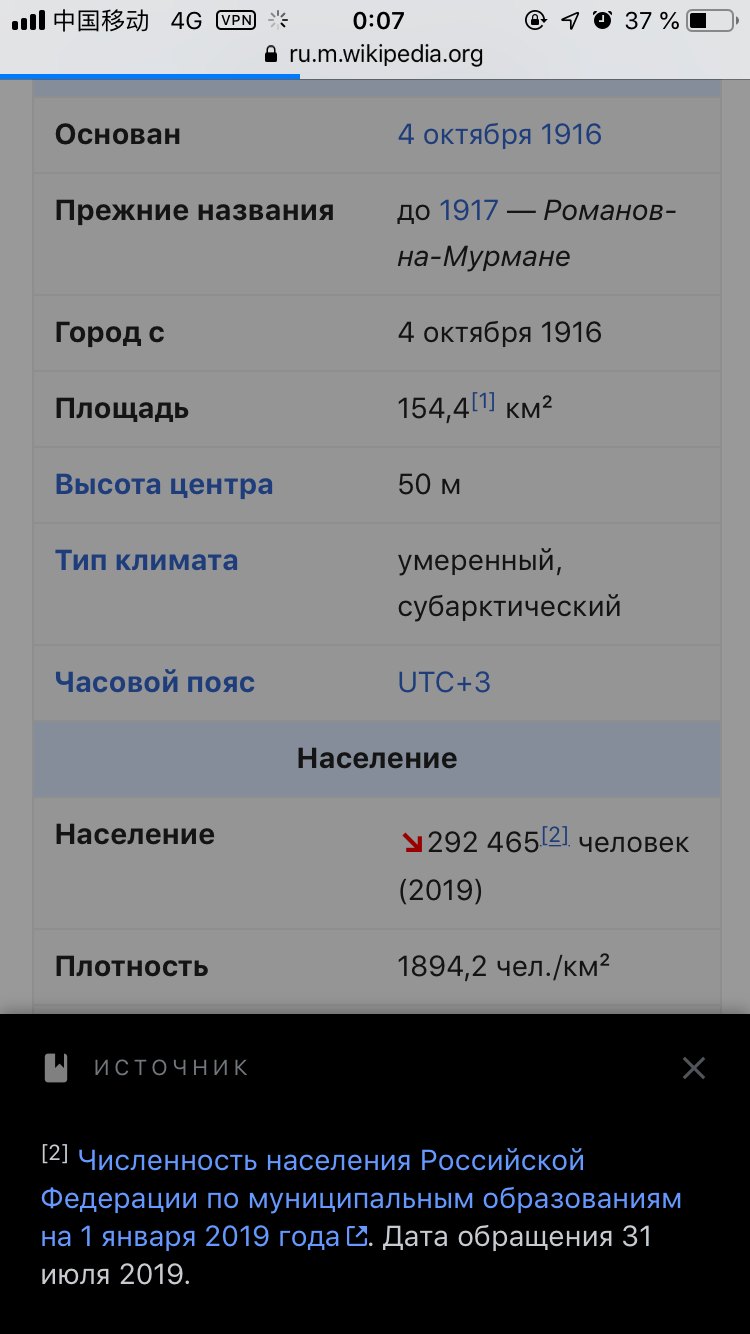Open the 4 октября 1916 founding date link
The height and width of the screenshot is (1334, 750).
click(499, 135)
